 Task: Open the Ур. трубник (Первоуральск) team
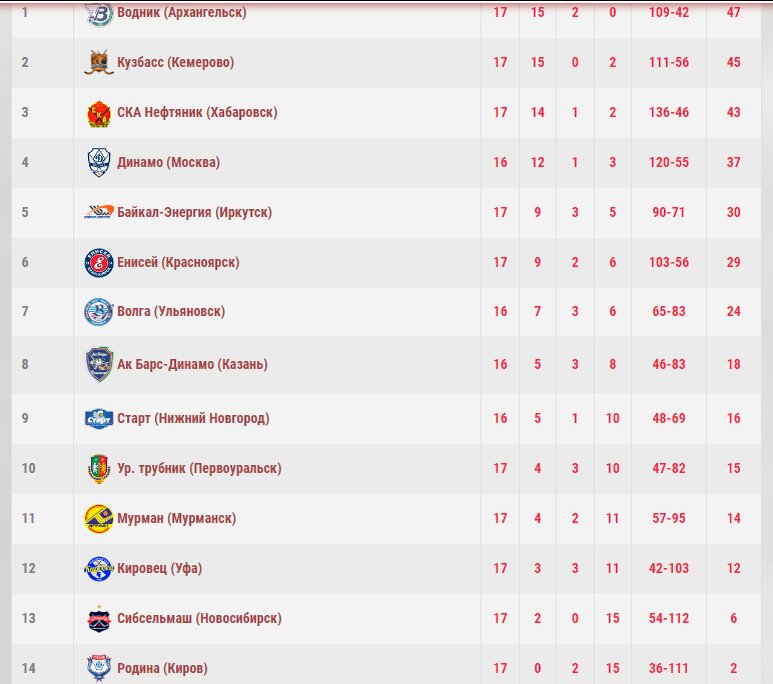(x=199, y=468)
